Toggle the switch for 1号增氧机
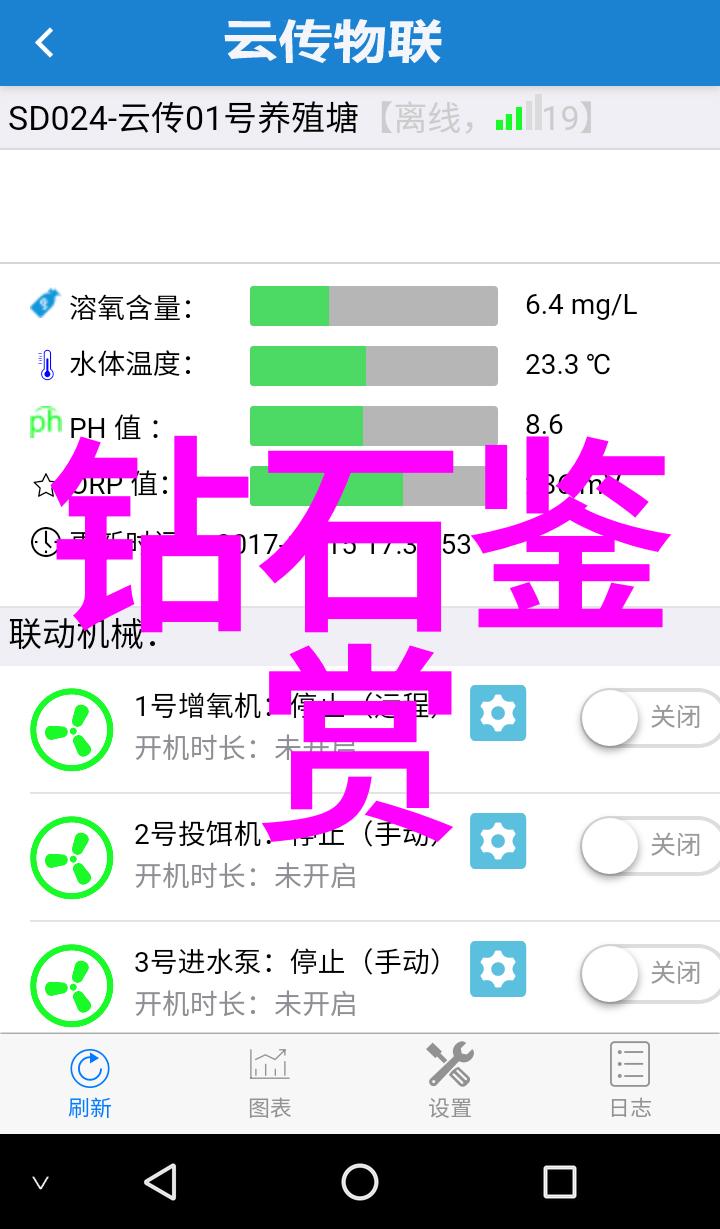720x1229 pixels. coord(650,718)
